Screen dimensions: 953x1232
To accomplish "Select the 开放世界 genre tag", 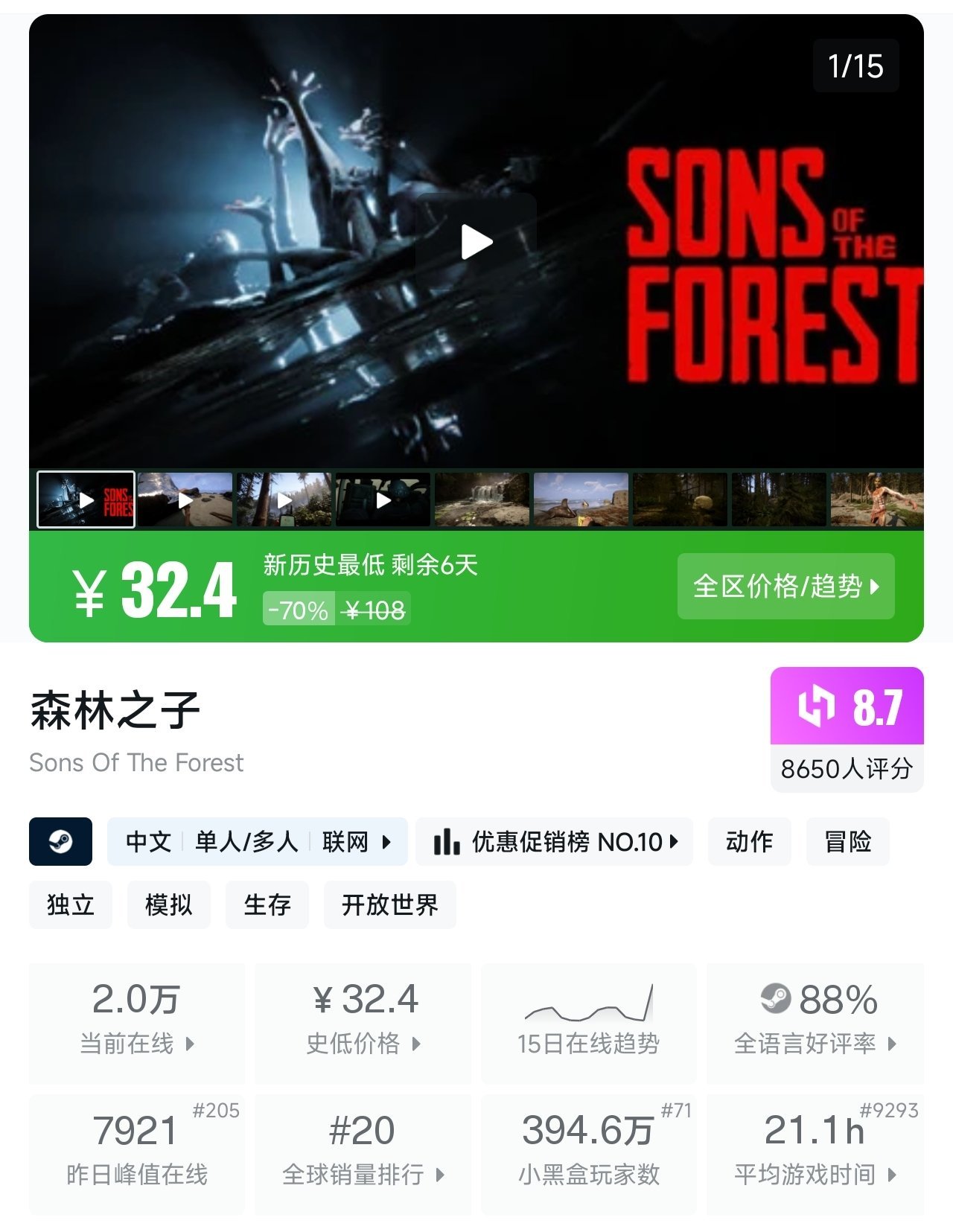I will coord(389,905).
